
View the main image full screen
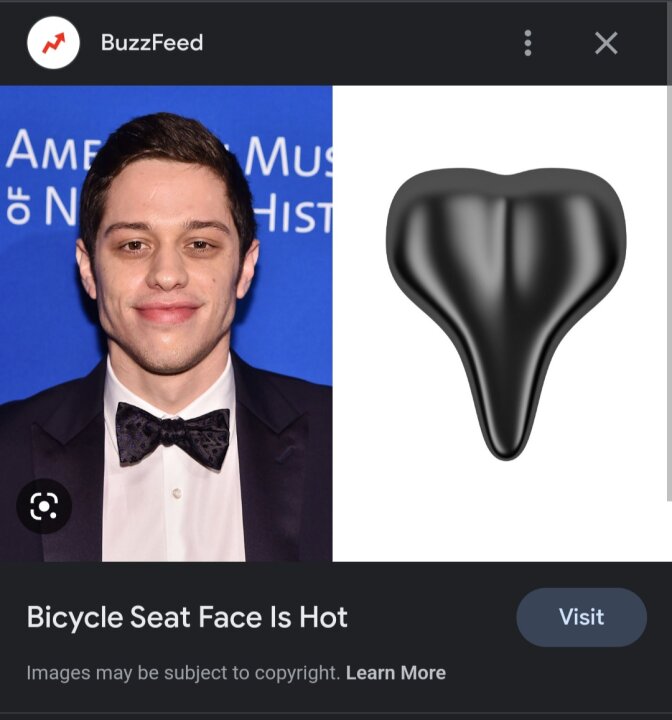point(336,322)
